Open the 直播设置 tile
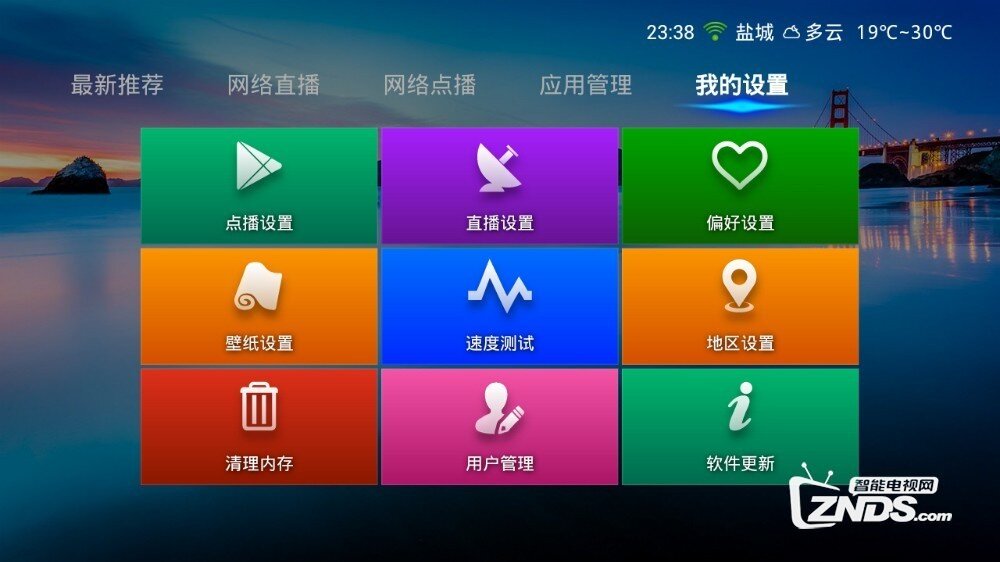Screen dimensions: 1000x562 point(499,186)
